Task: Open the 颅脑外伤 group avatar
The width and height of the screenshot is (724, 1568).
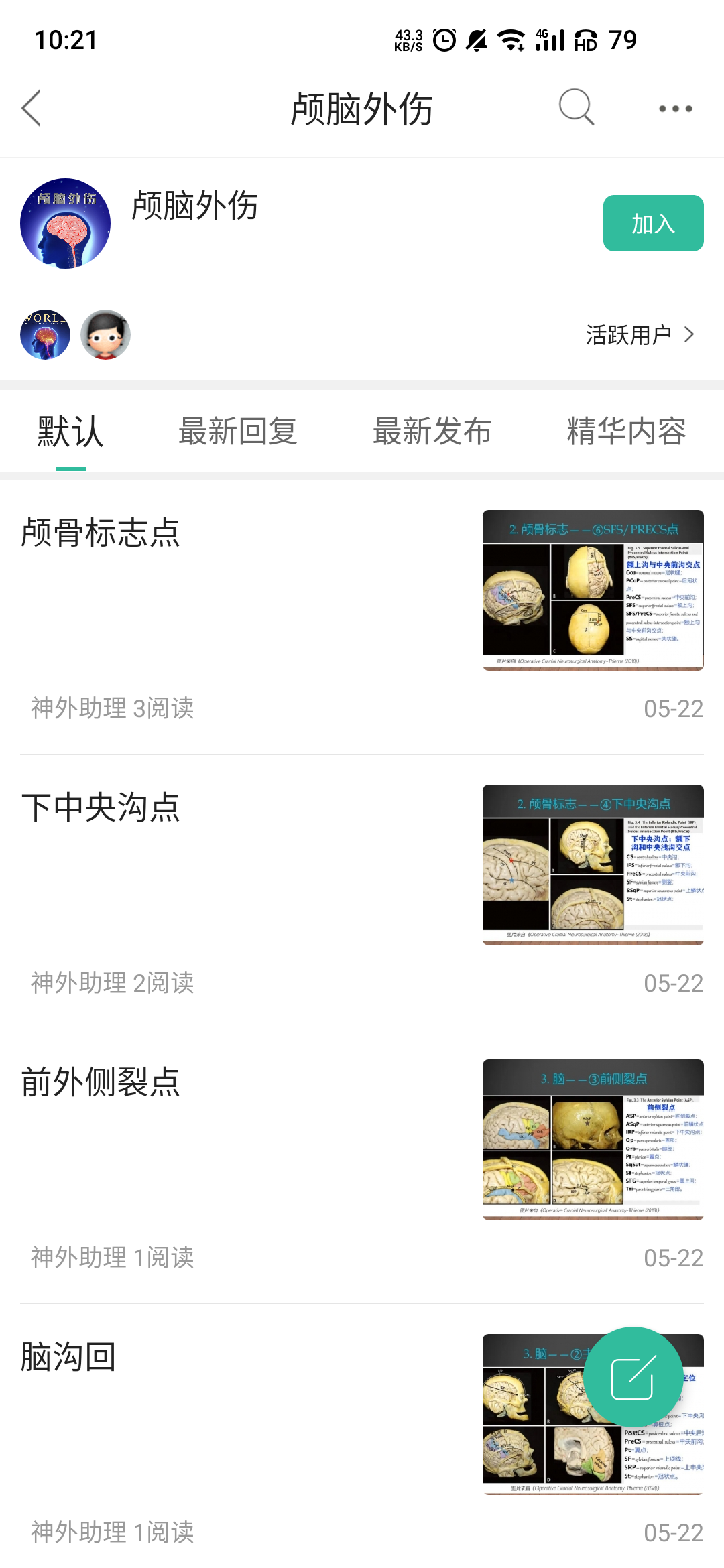Action: 65,224
